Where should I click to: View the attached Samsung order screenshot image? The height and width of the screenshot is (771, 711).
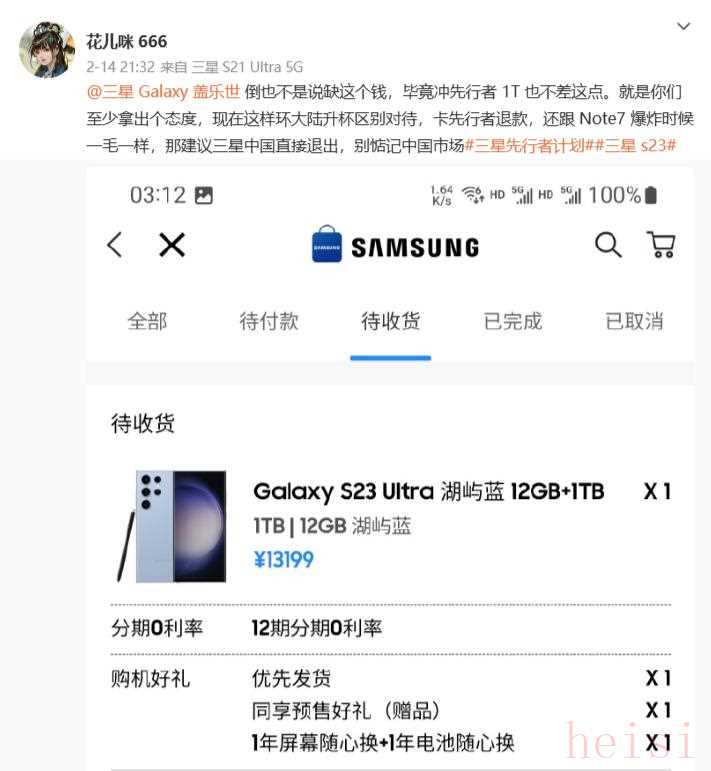pyautogui.click(x=390, y=468)
